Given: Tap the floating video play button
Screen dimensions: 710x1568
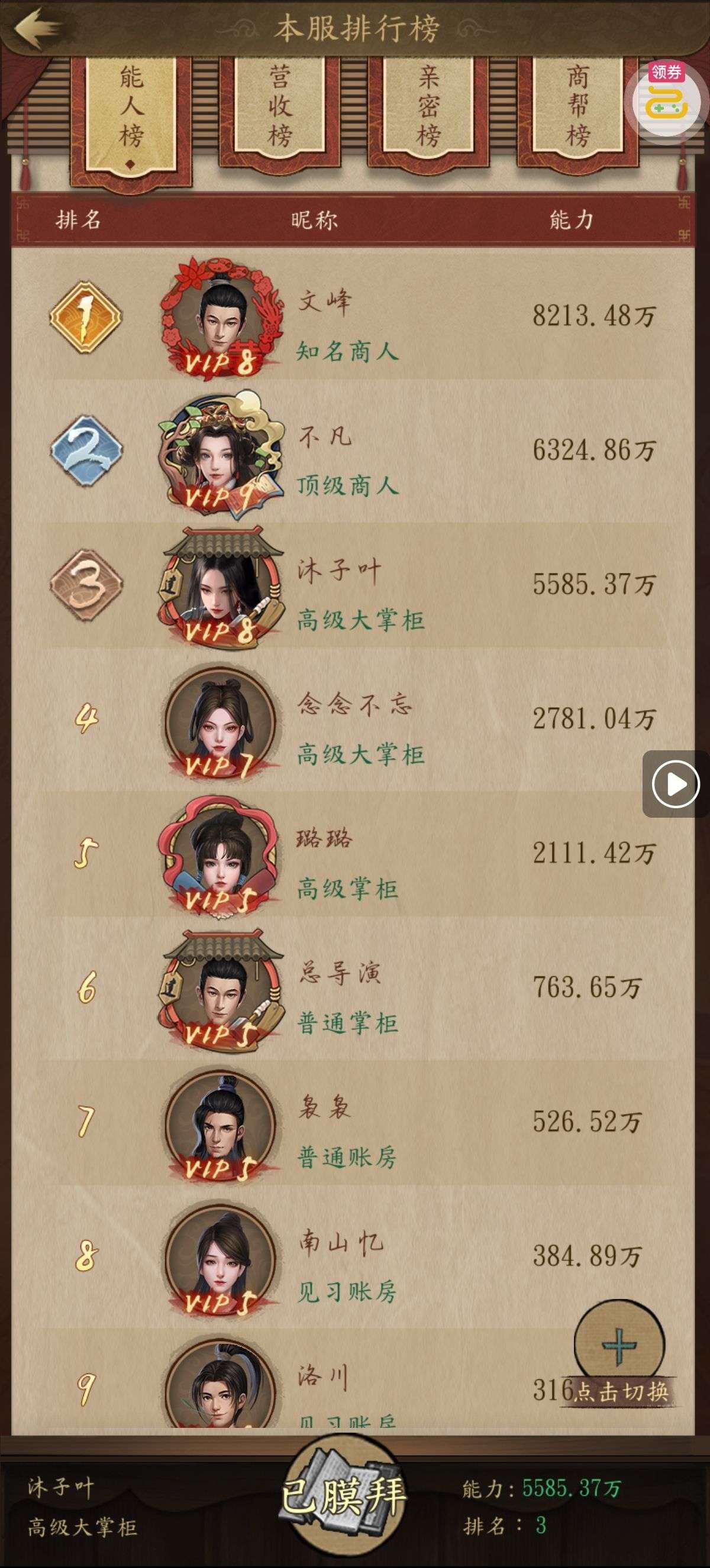Looking at the screenshot, I should pos(675,783).
